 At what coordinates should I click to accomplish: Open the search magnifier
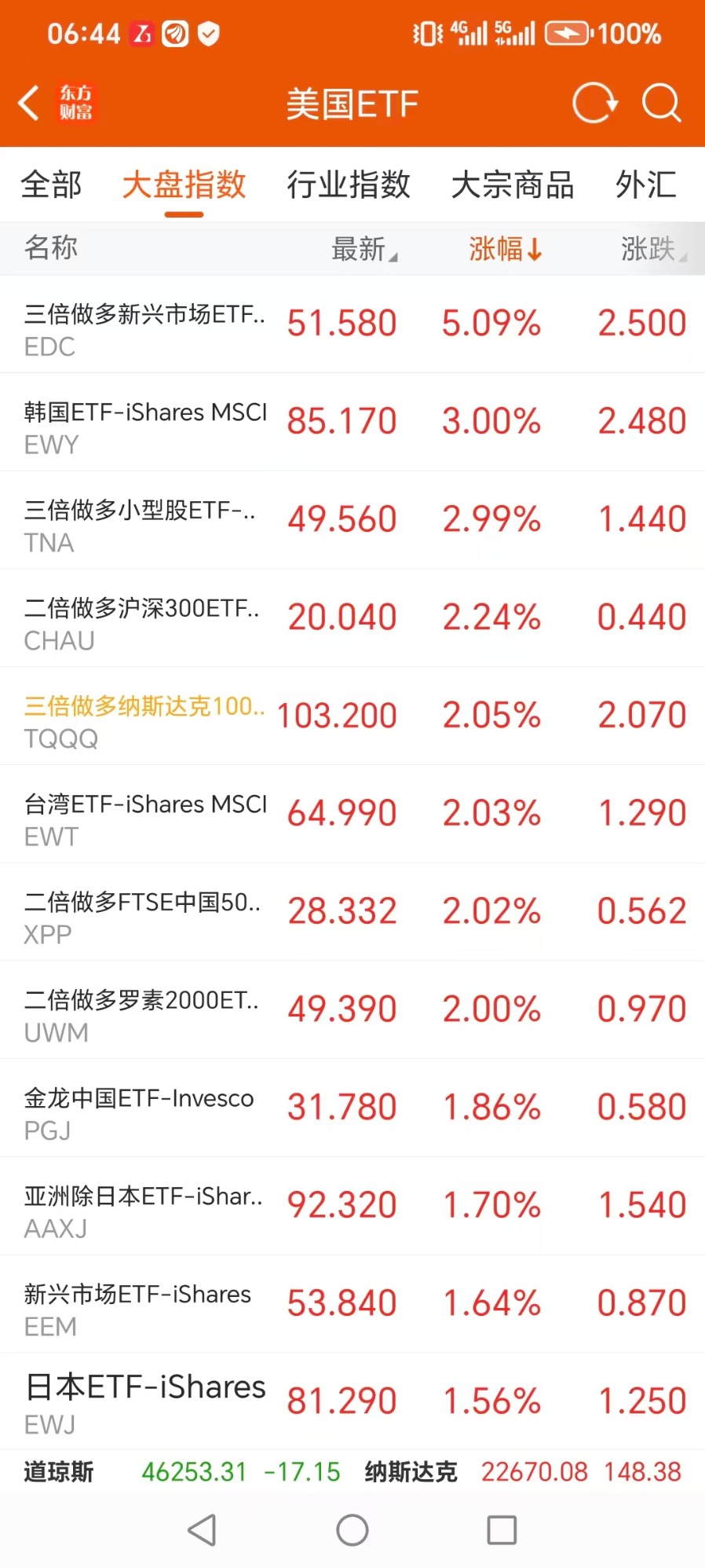coord(661,104)
